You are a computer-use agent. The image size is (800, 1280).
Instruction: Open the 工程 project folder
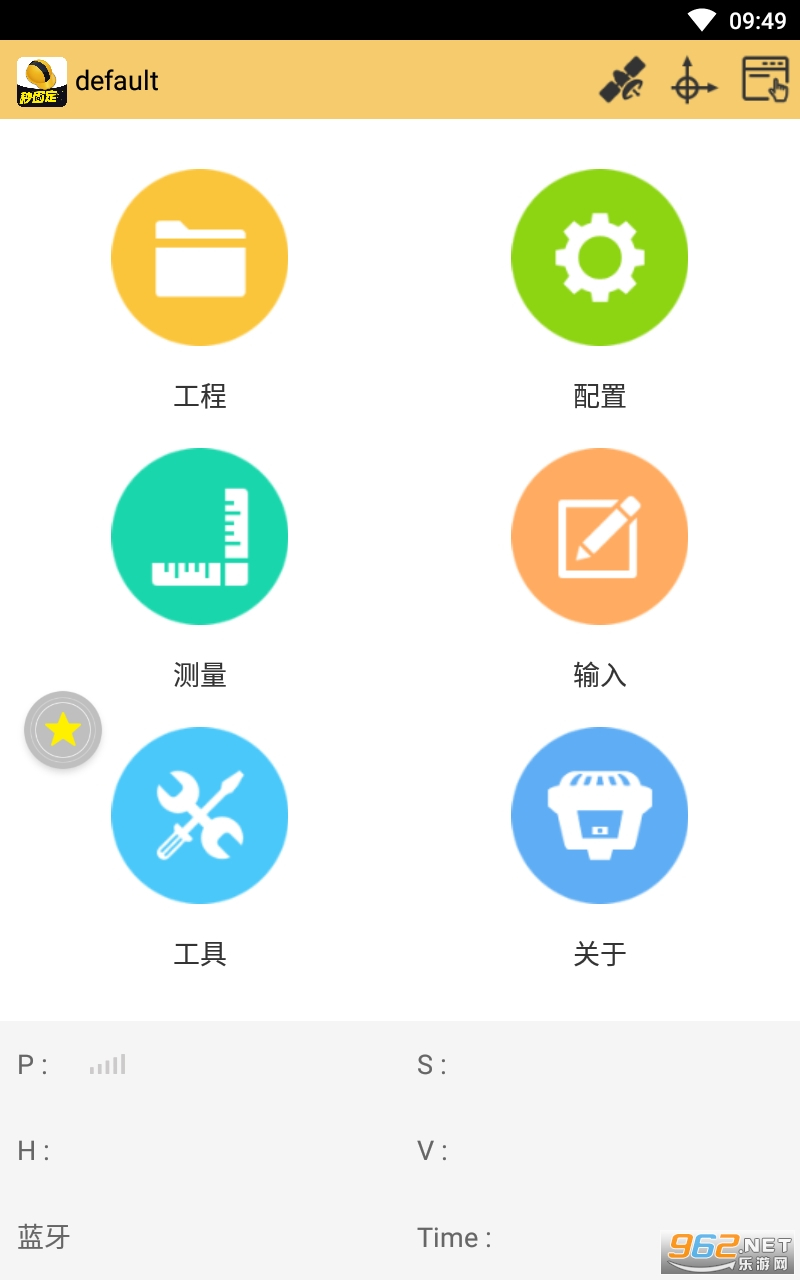coord(200,257)
